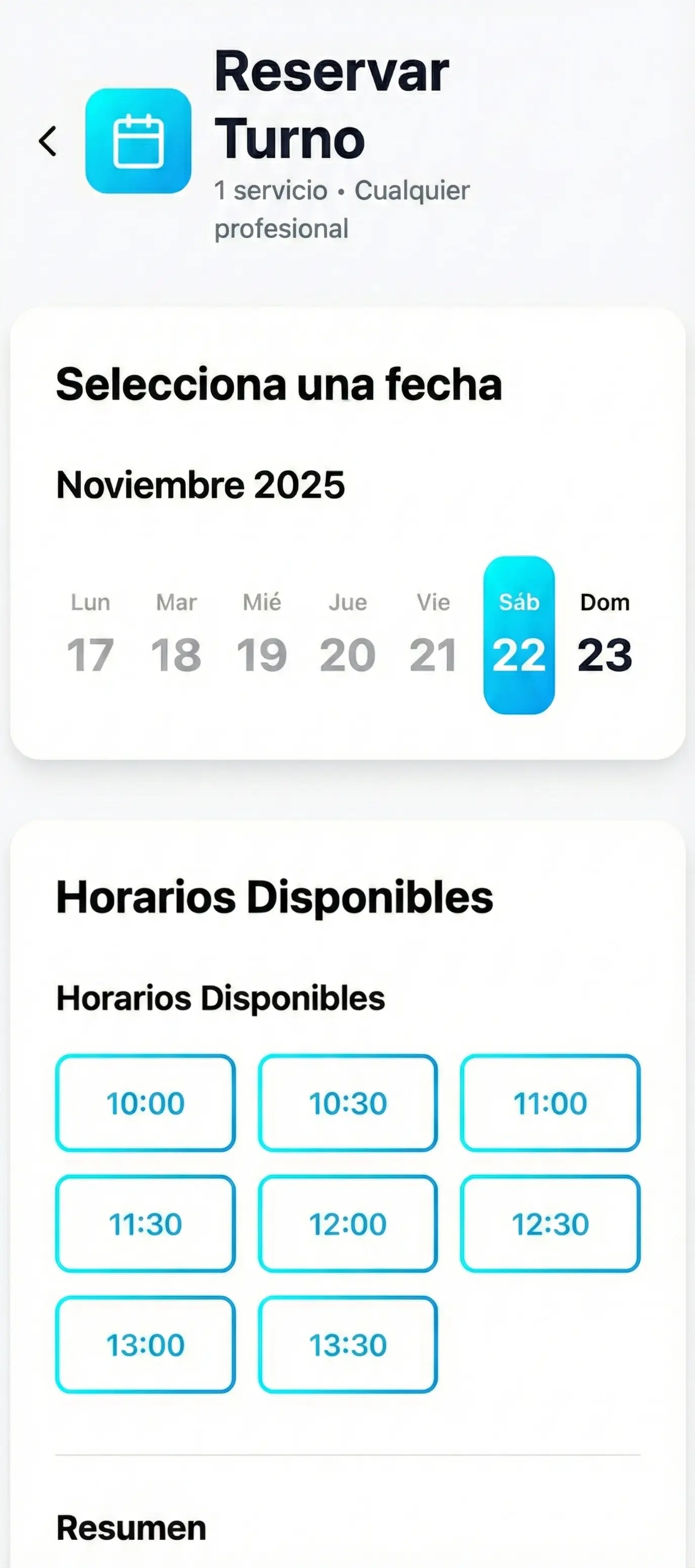
Task: Choose the 12:00 horario
Action: pyautogui.click(x=347, y=1223)
